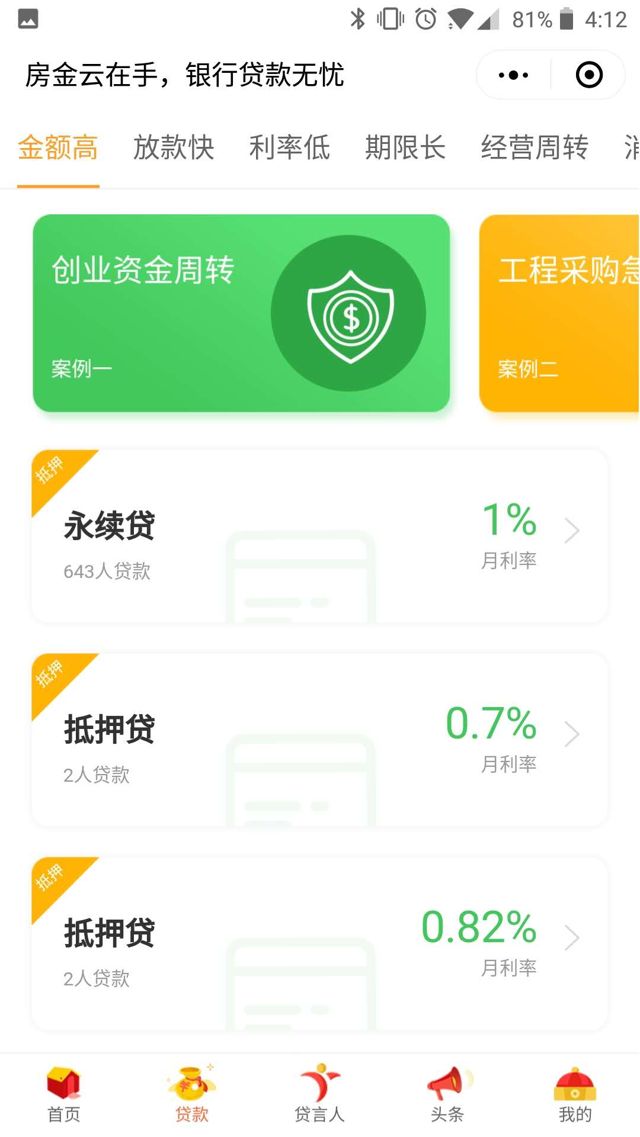Switch to the 放款快 tab

tap(174, 148)
